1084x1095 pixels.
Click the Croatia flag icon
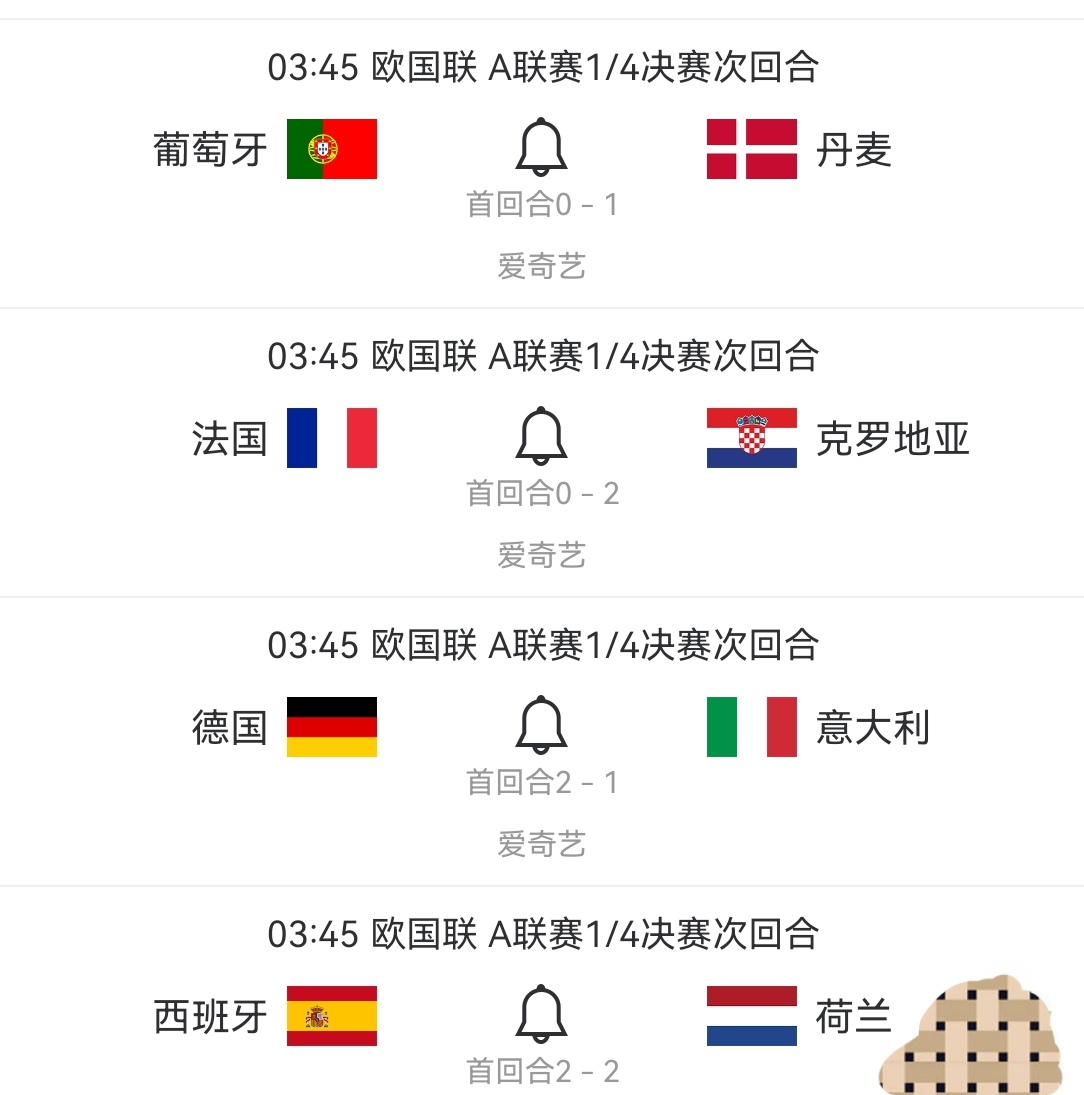pyautogui.click(x=751, y=438)
